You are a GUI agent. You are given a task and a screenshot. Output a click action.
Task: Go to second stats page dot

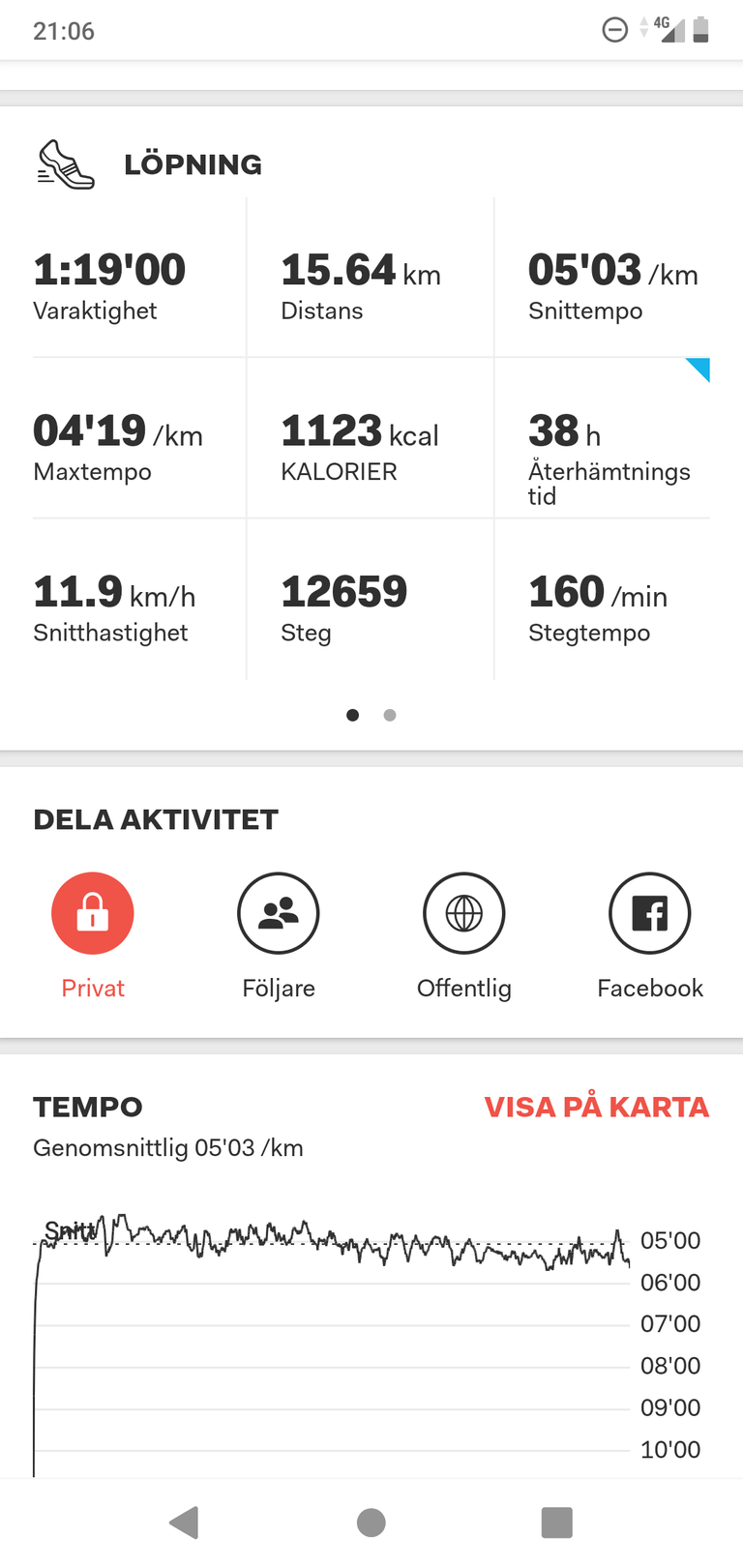tap(390, 715)
